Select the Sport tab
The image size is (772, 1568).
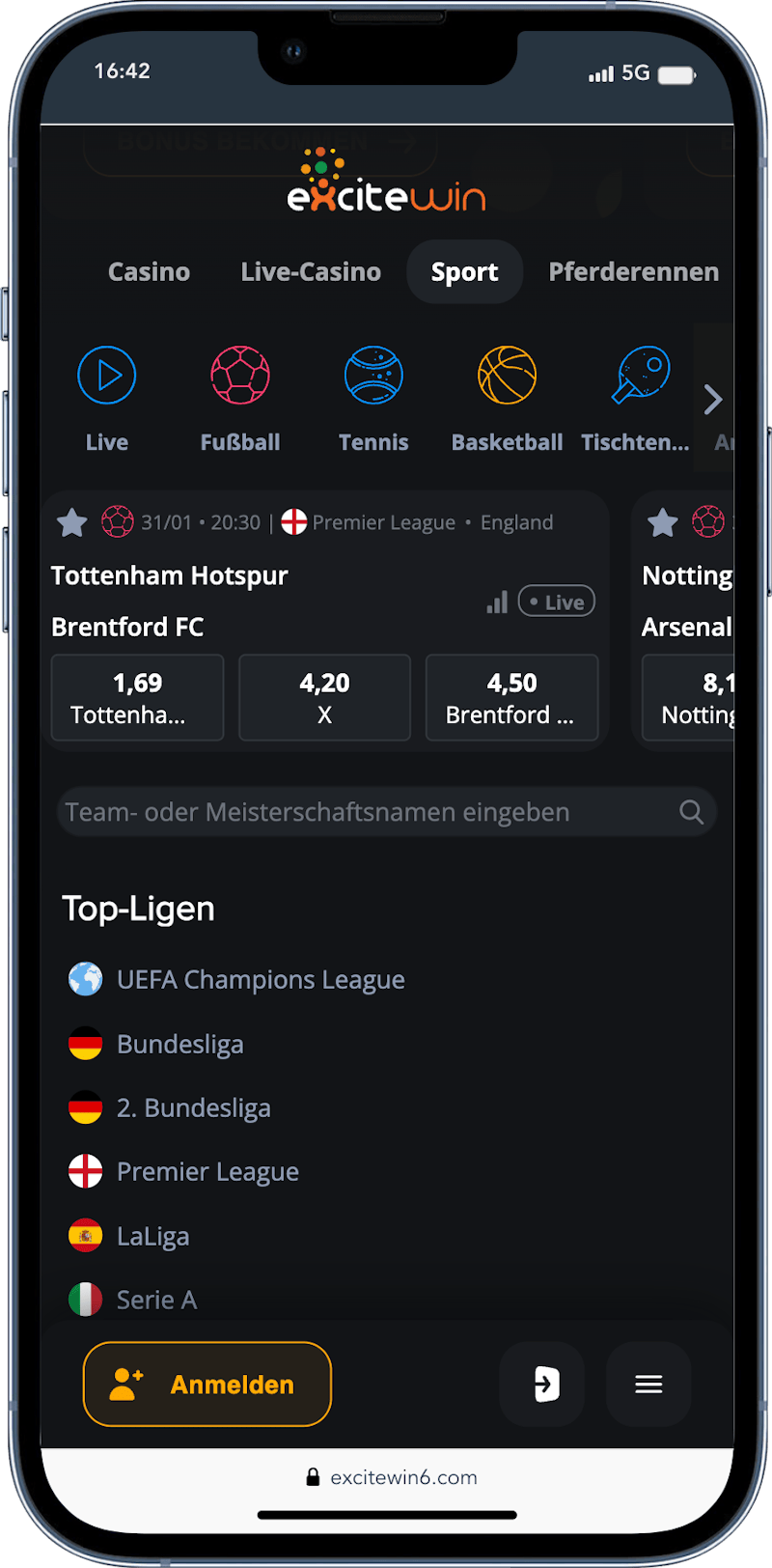[x=464, y=272]
